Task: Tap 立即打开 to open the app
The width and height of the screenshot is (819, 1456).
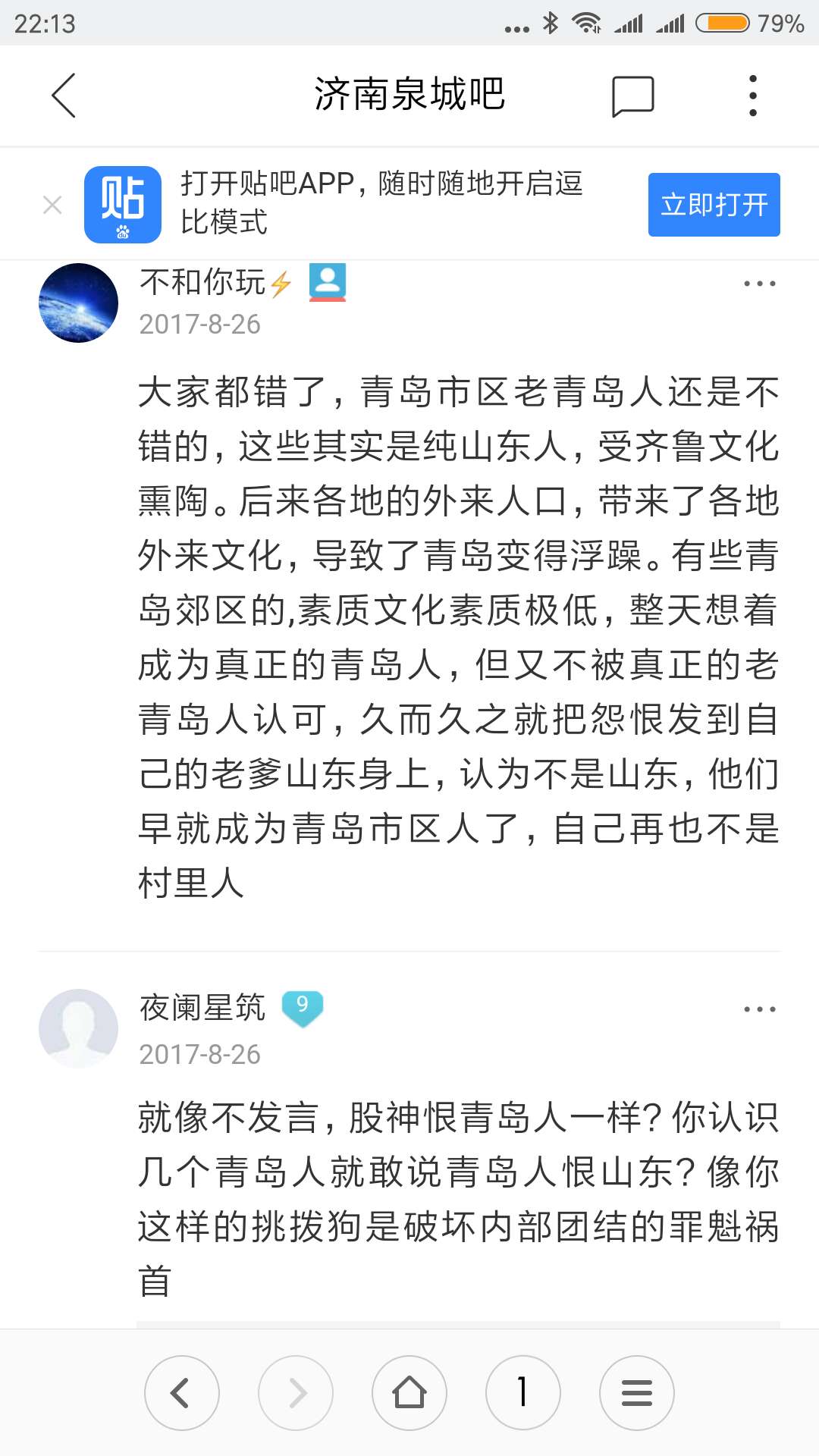Action: (714, 204)
